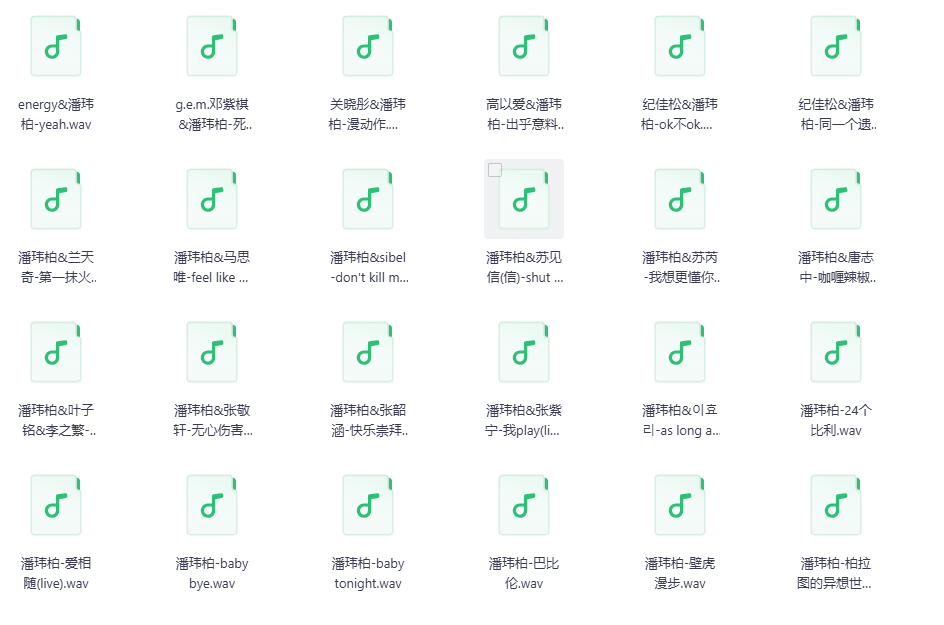Viewport: 944px width, 625px height.
Task: Select 潘玮柏-baby tonight.wav file
Action: [x=368, y=506]
